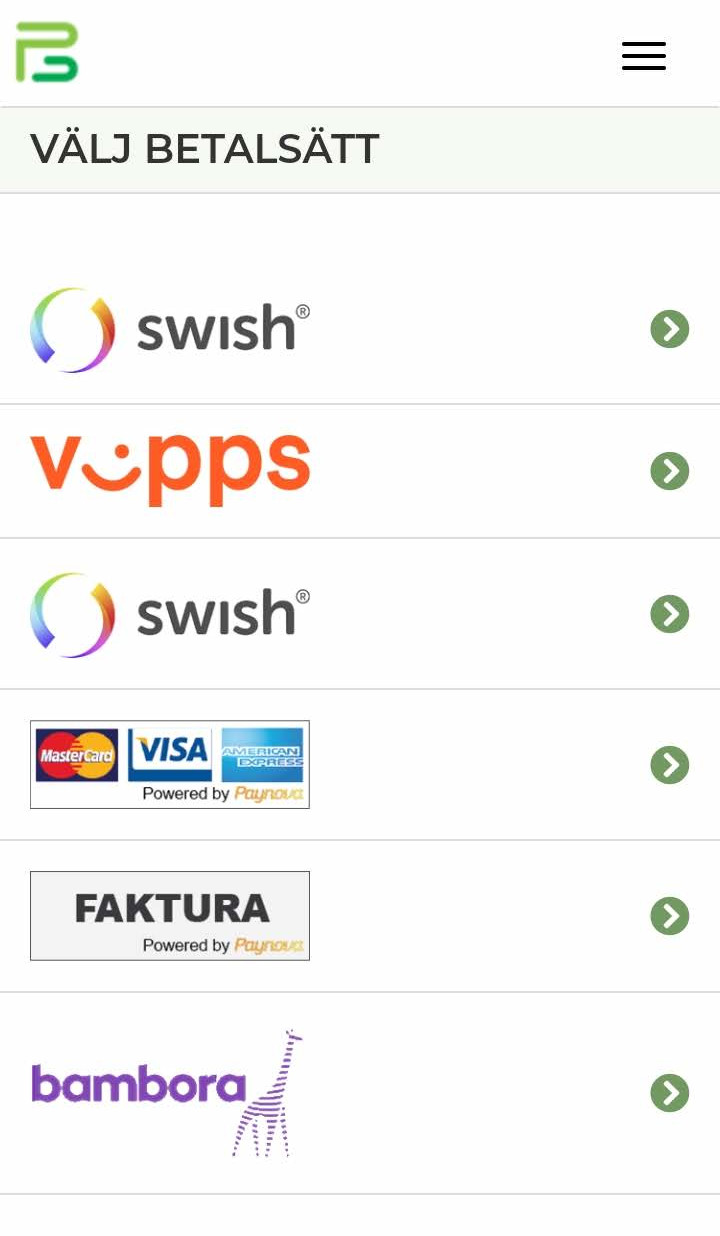This screenshot has height=1236, width=720.
Task: Open the hamburger menu
Action: [x=643, y=56]
